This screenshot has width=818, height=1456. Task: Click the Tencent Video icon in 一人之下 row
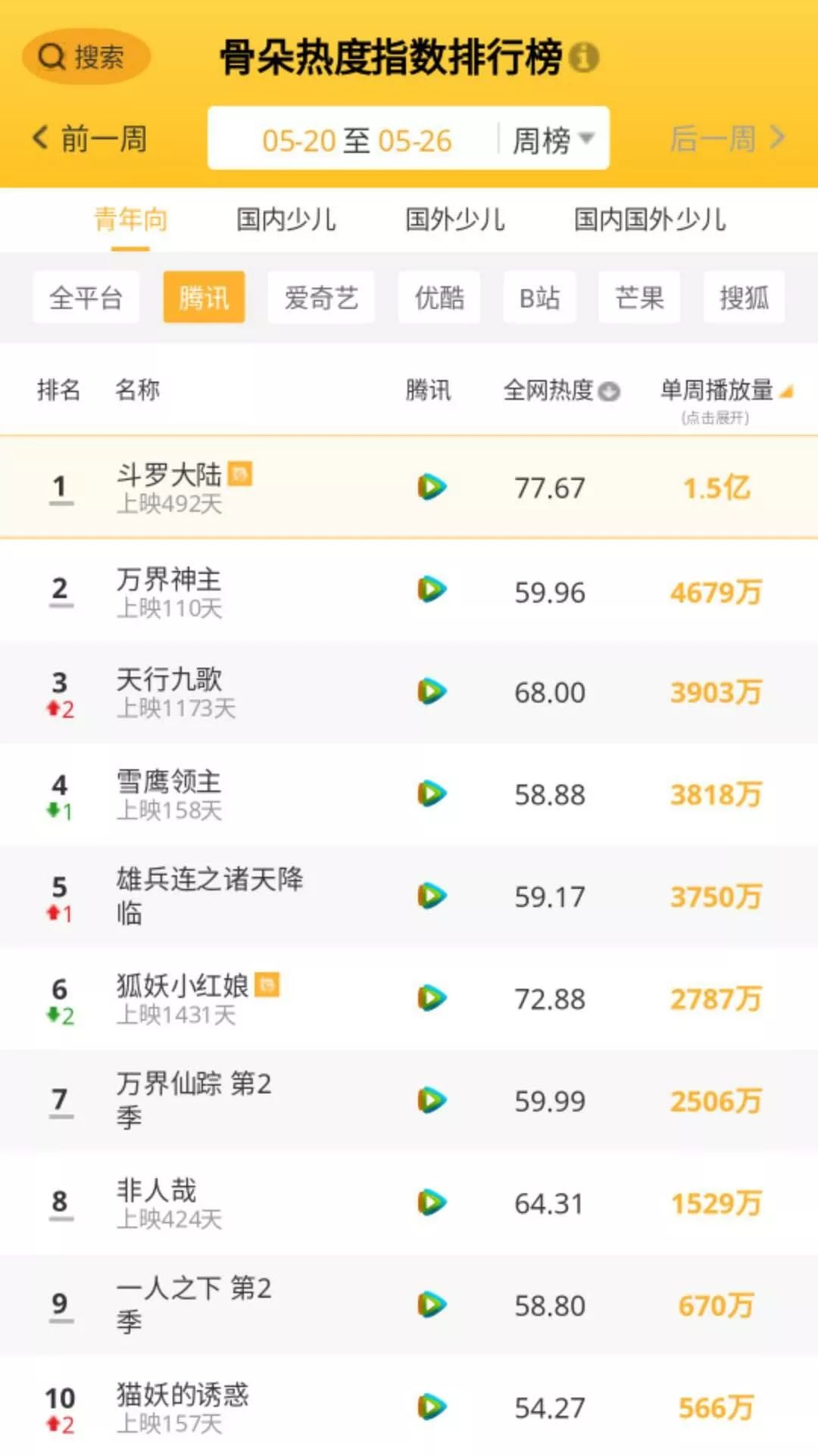point(432,1305)
